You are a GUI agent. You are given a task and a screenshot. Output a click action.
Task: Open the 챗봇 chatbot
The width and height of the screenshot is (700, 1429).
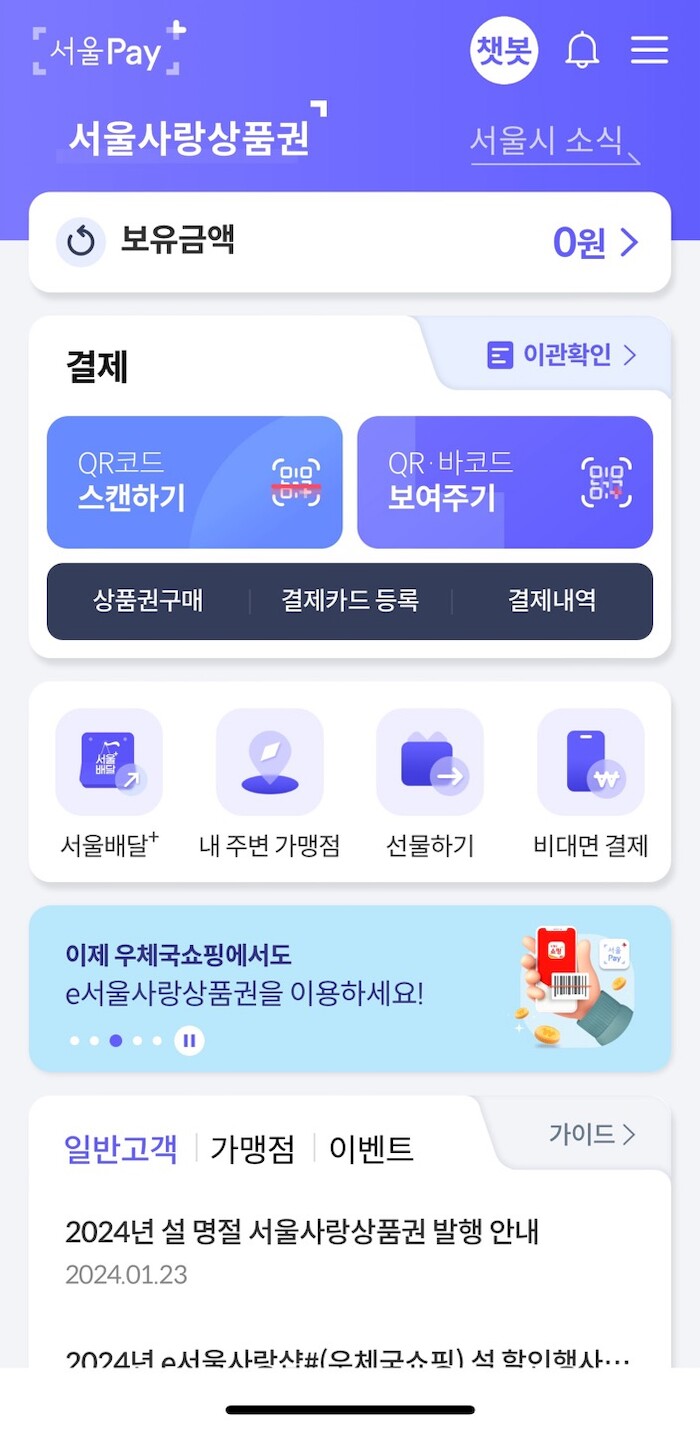pos(503,50)
